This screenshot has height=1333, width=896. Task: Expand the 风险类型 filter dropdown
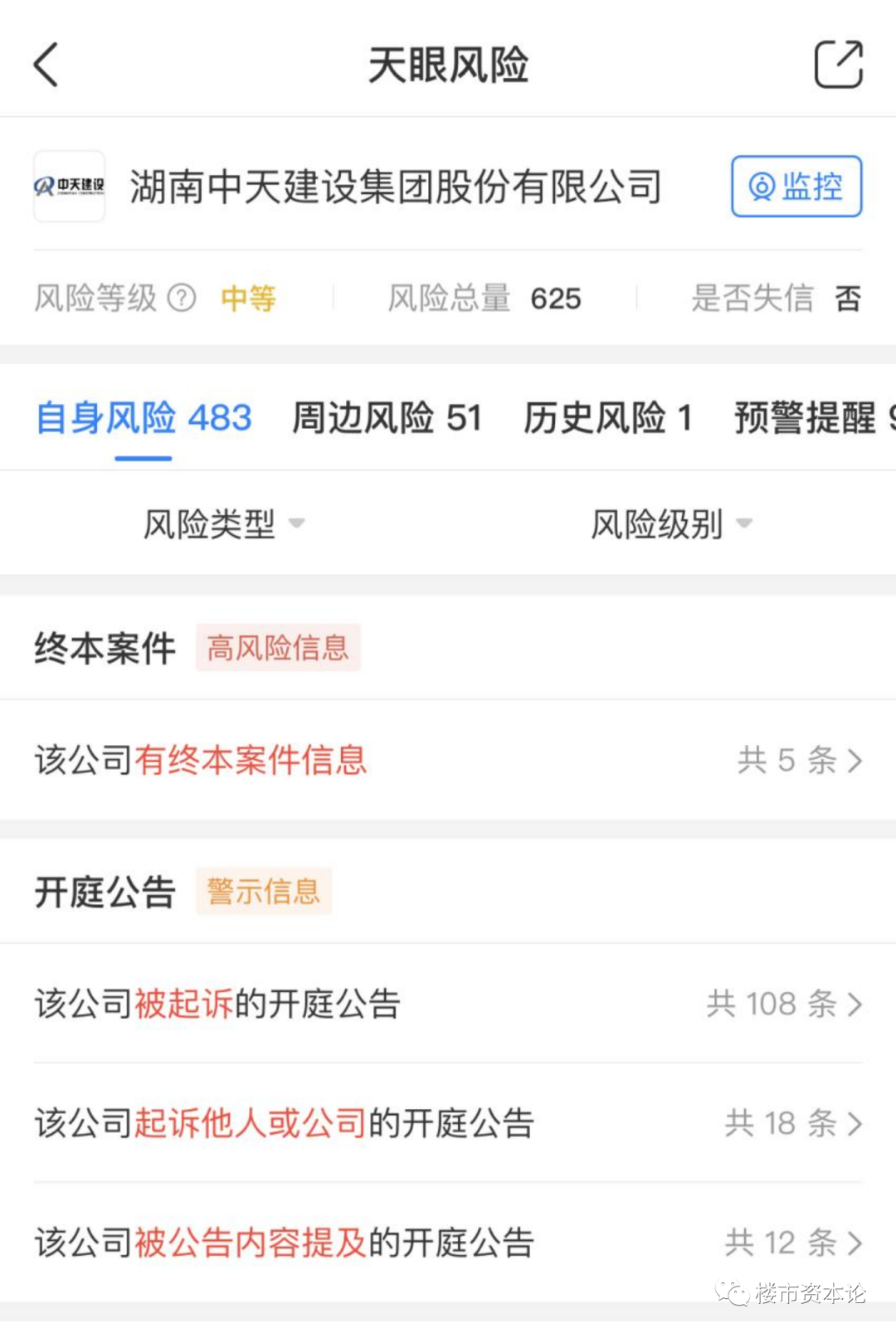224,523
